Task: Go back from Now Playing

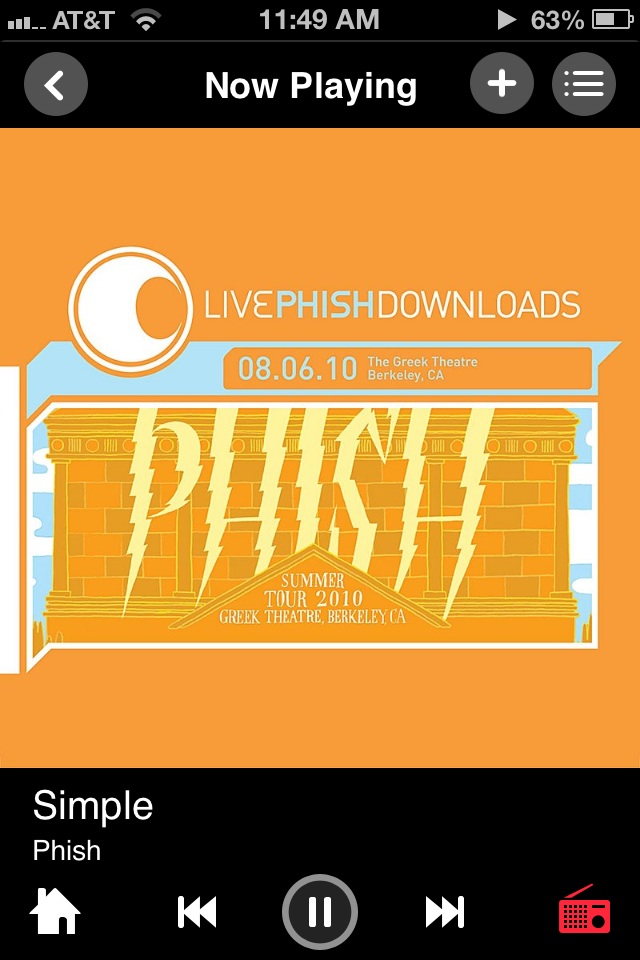Action: (x=56, y=84)
